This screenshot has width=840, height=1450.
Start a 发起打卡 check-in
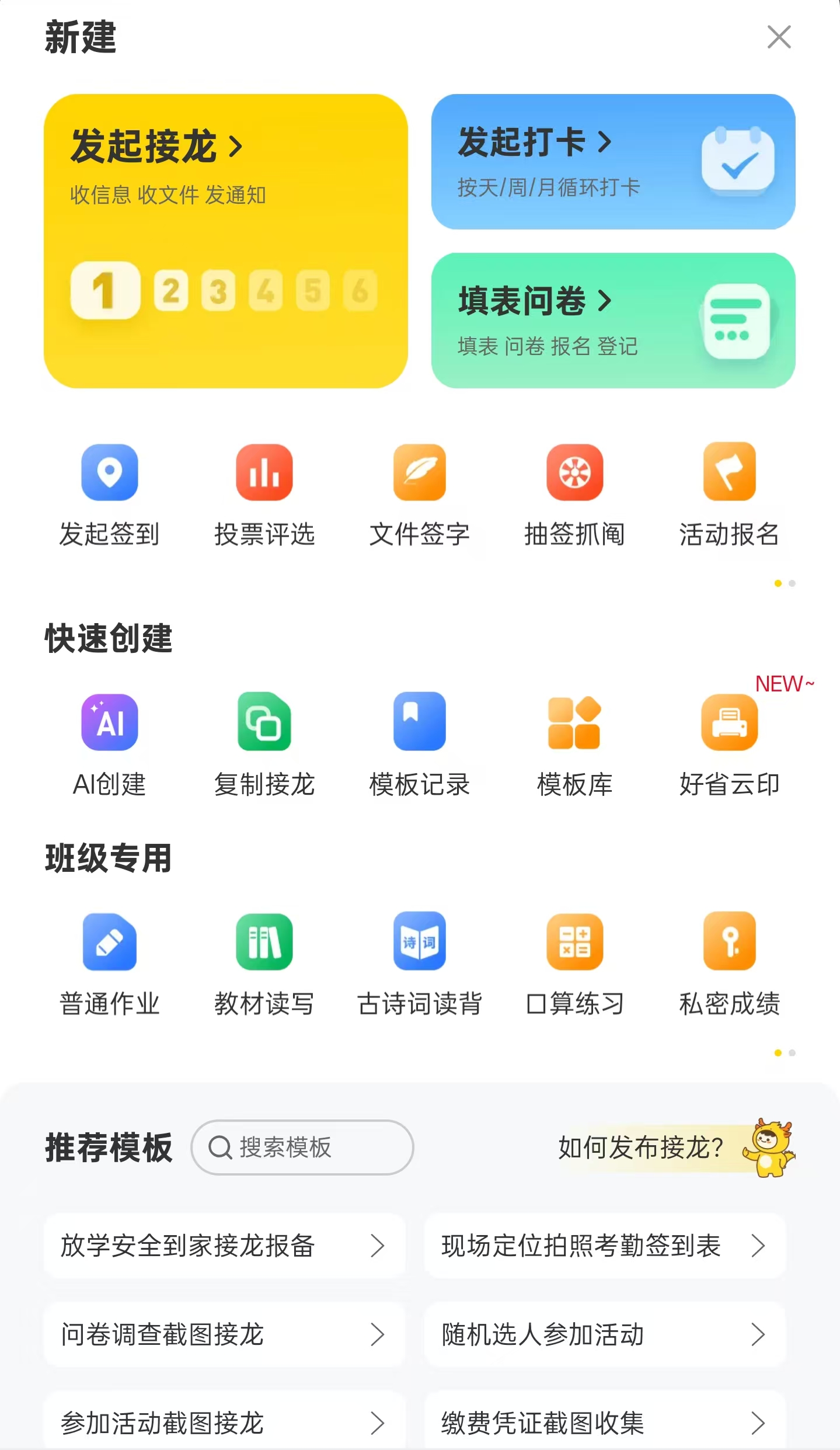(x=613, y=162)
